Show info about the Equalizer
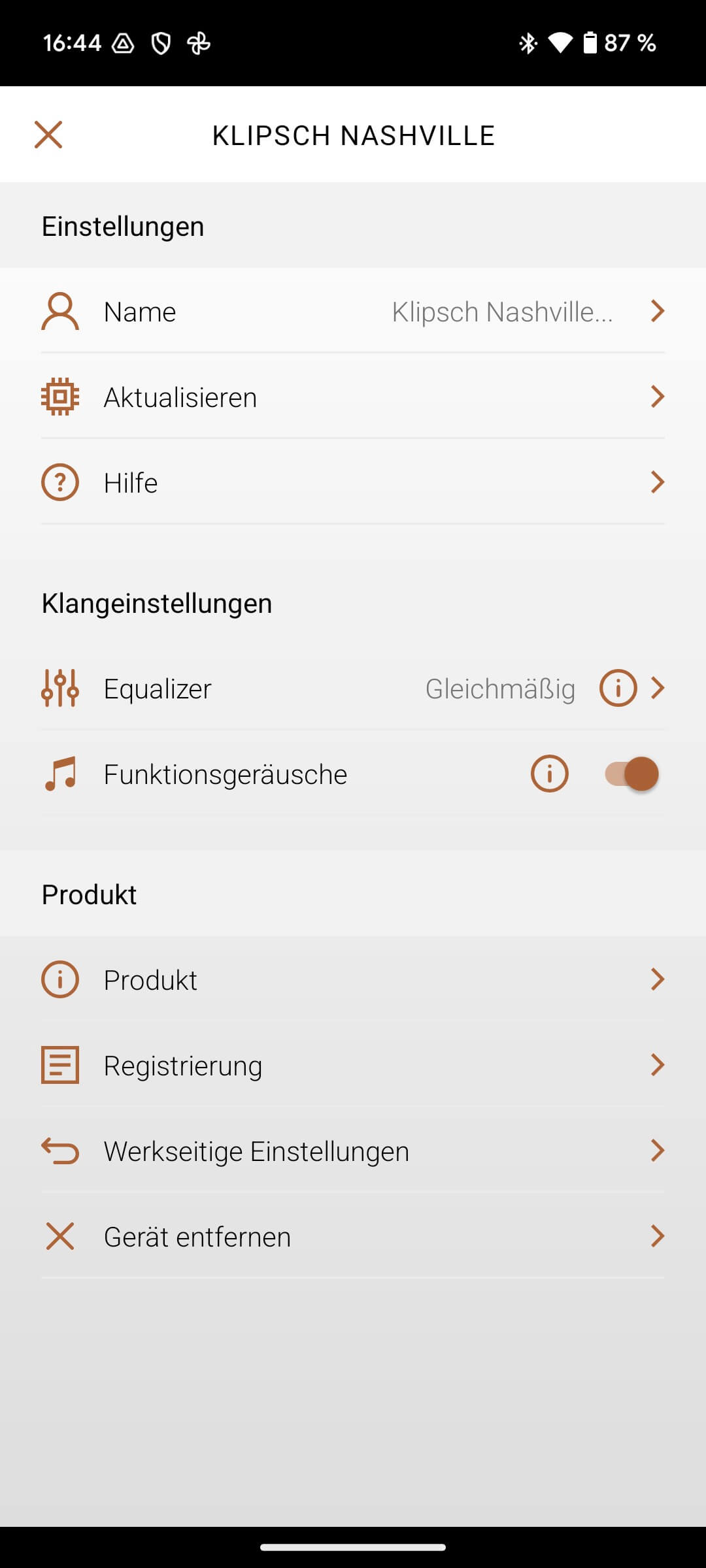Viewport: 706px width, 1568px height. coord(618,688)
